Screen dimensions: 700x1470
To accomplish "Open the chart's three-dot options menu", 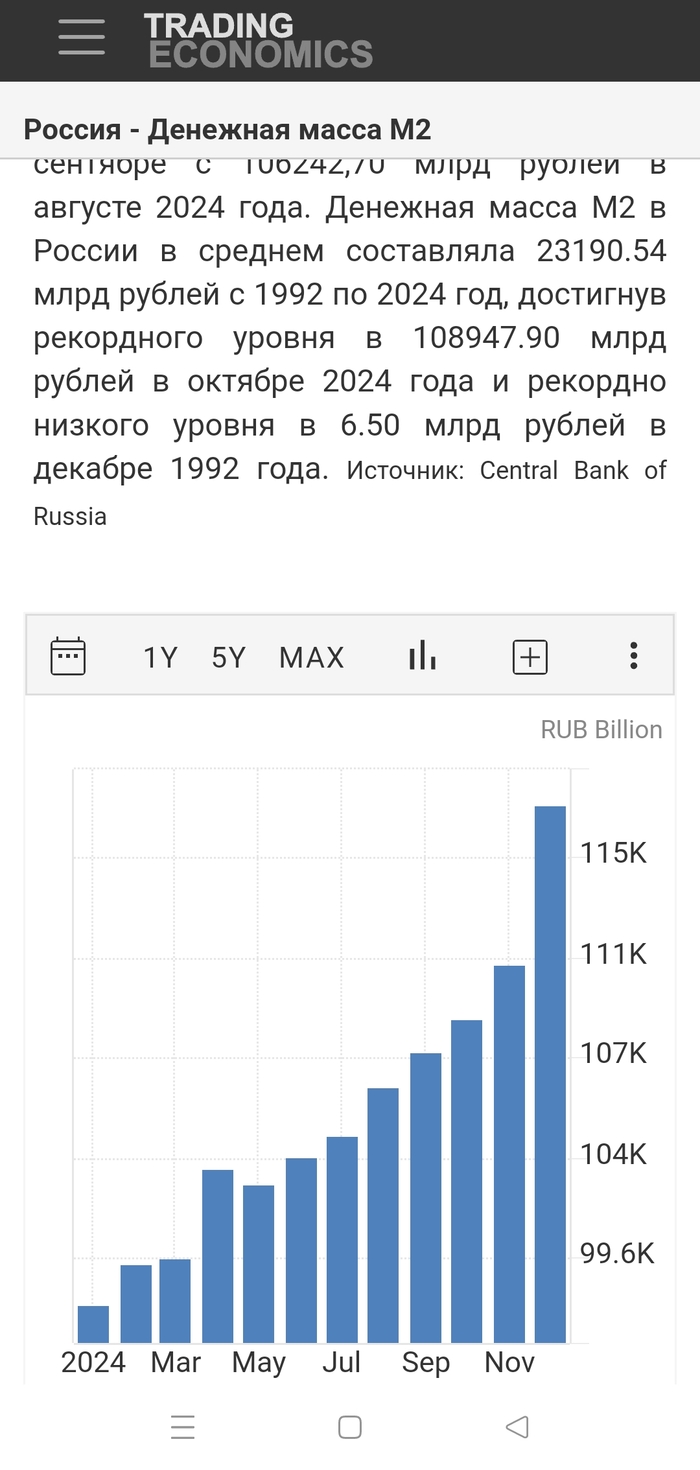I will pyautogui.click(x=633, y=656).
